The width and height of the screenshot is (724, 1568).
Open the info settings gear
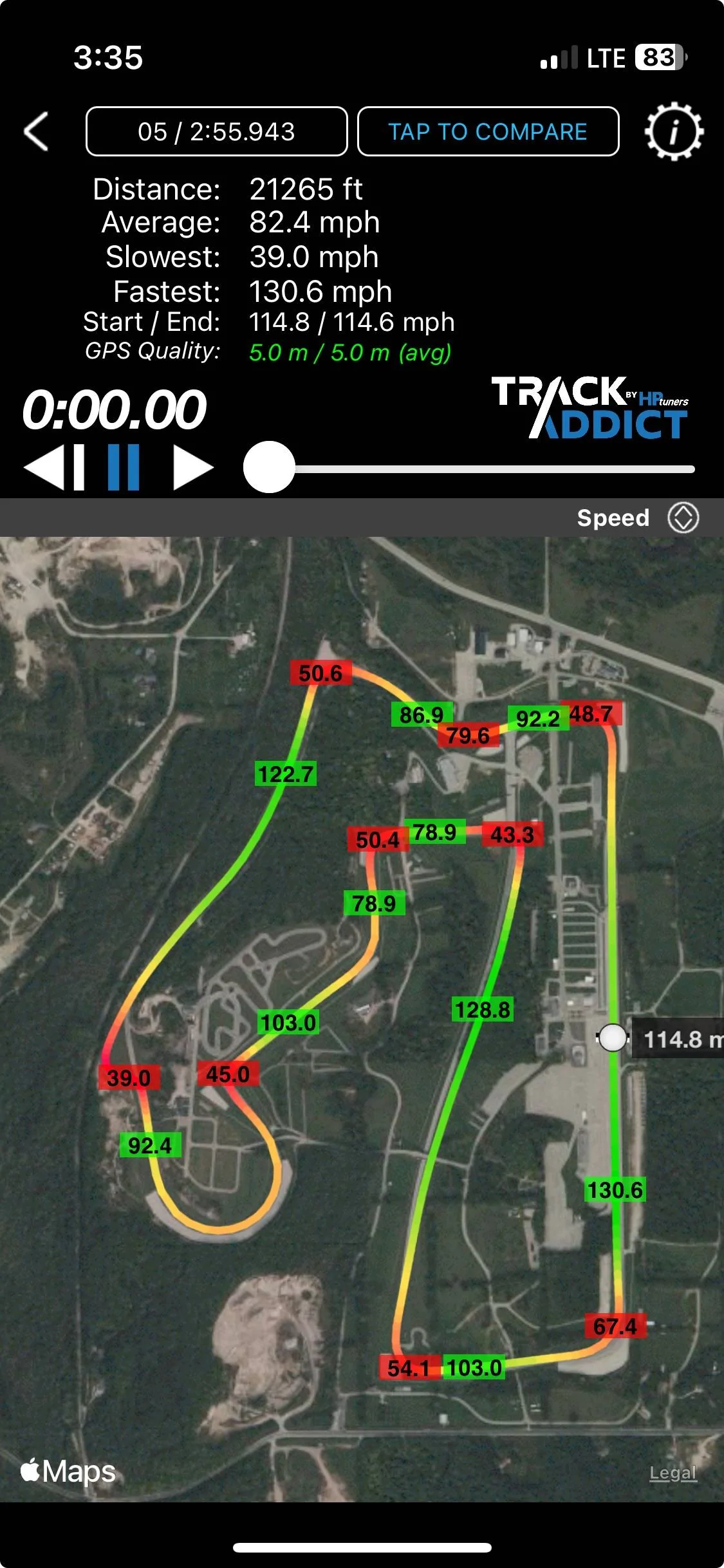tap(674, 131)
